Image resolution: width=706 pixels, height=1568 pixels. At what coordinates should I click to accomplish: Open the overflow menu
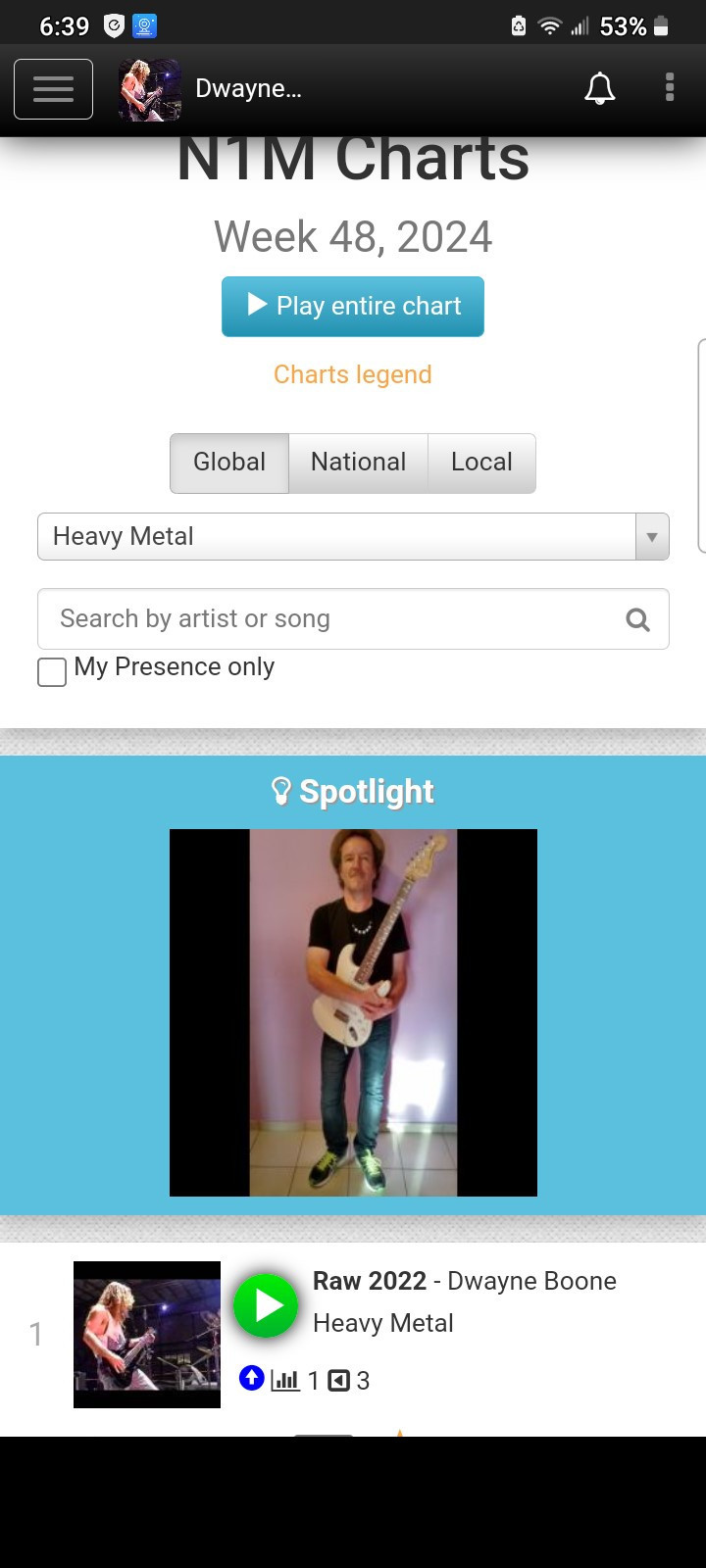(x=670, y=88)
